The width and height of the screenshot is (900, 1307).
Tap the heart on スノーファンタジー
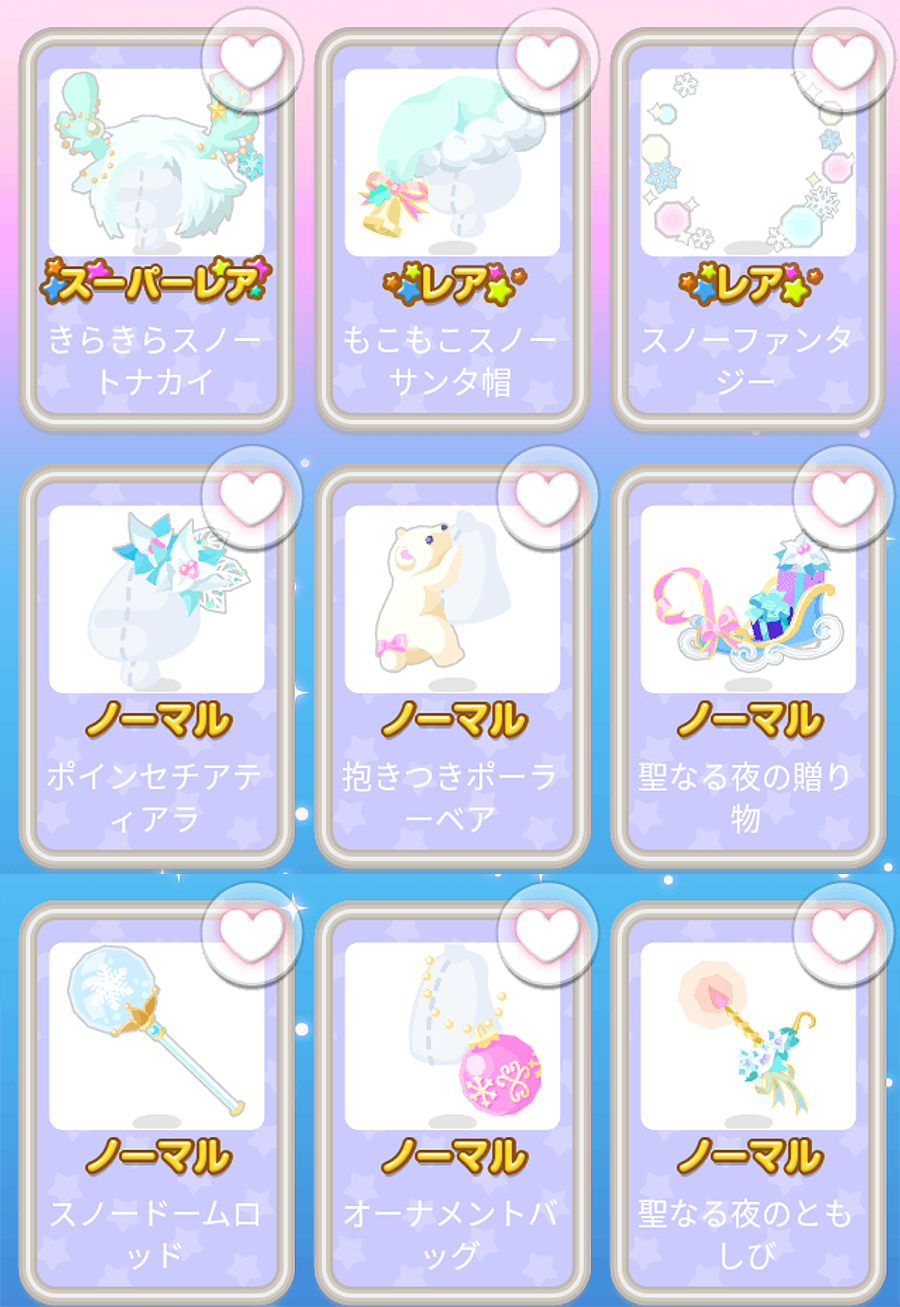click(x=843, y=59)
